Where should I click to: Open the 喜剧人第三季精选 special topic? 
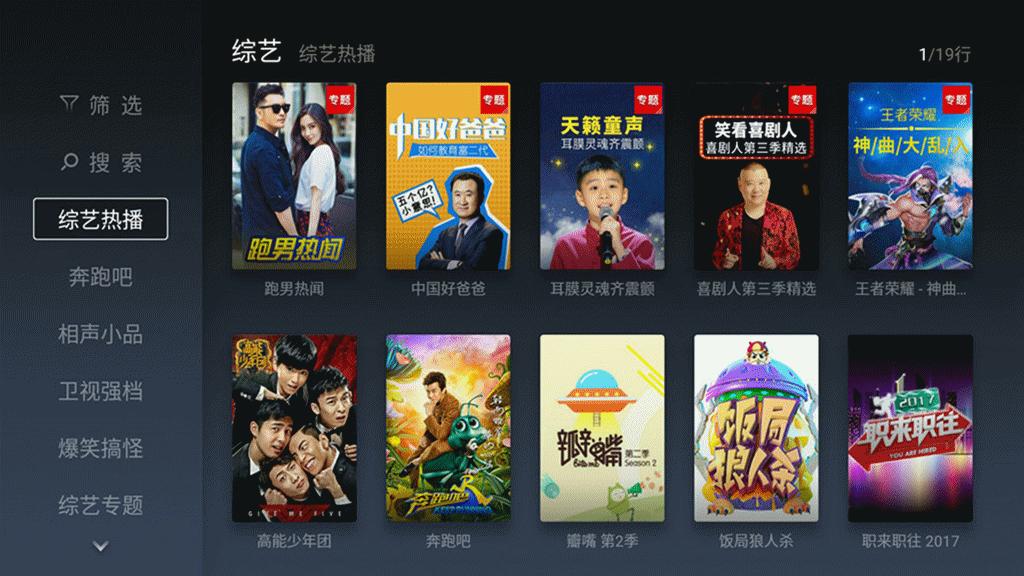(756, 176)
